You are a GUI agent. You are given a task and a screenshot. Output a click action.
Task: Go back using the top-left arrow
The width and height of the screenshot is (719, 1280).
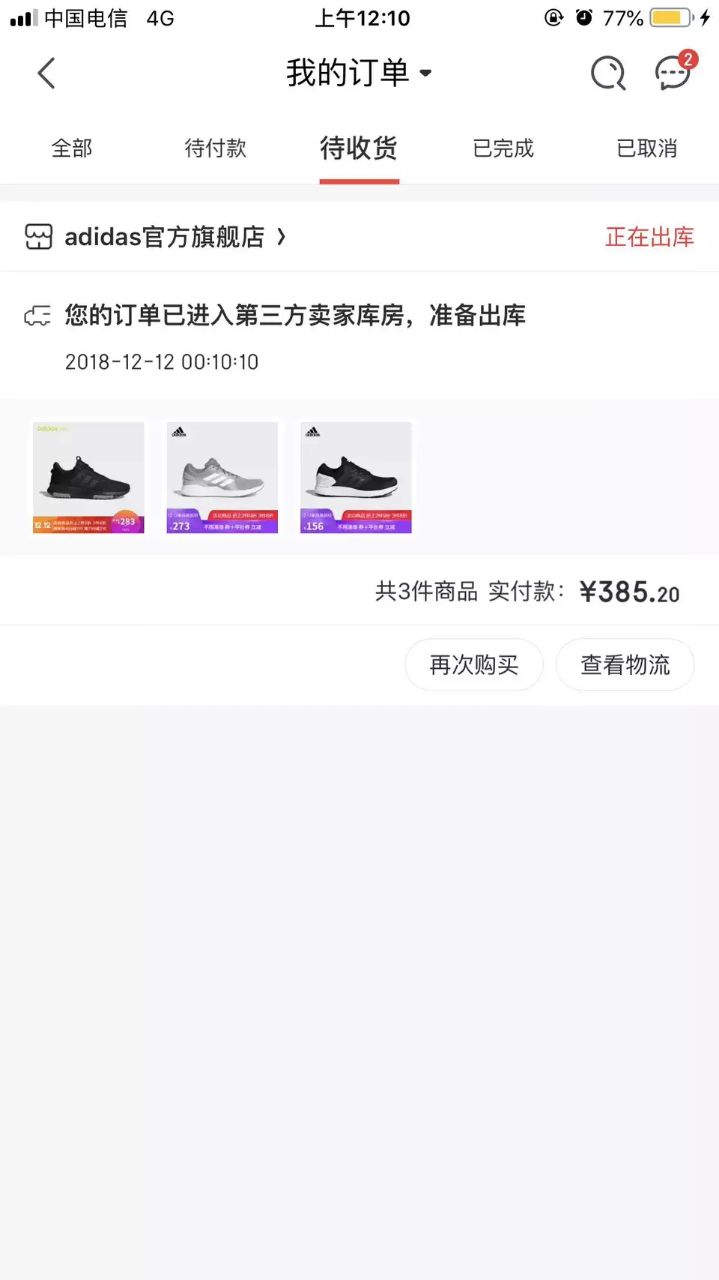[46, 73]
